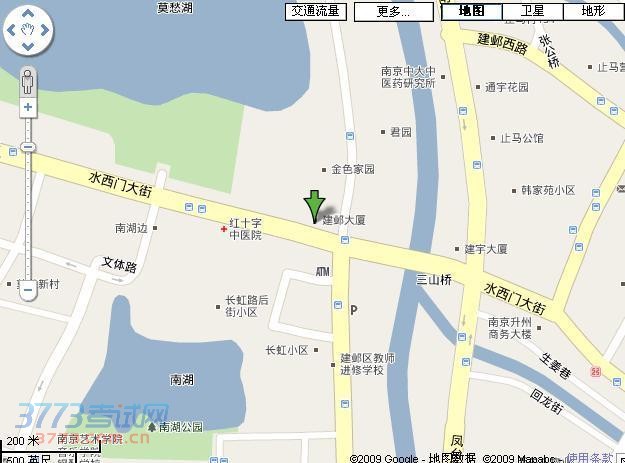Pan the map left with the arrow

pyautogui.click(x=12, y=30)
